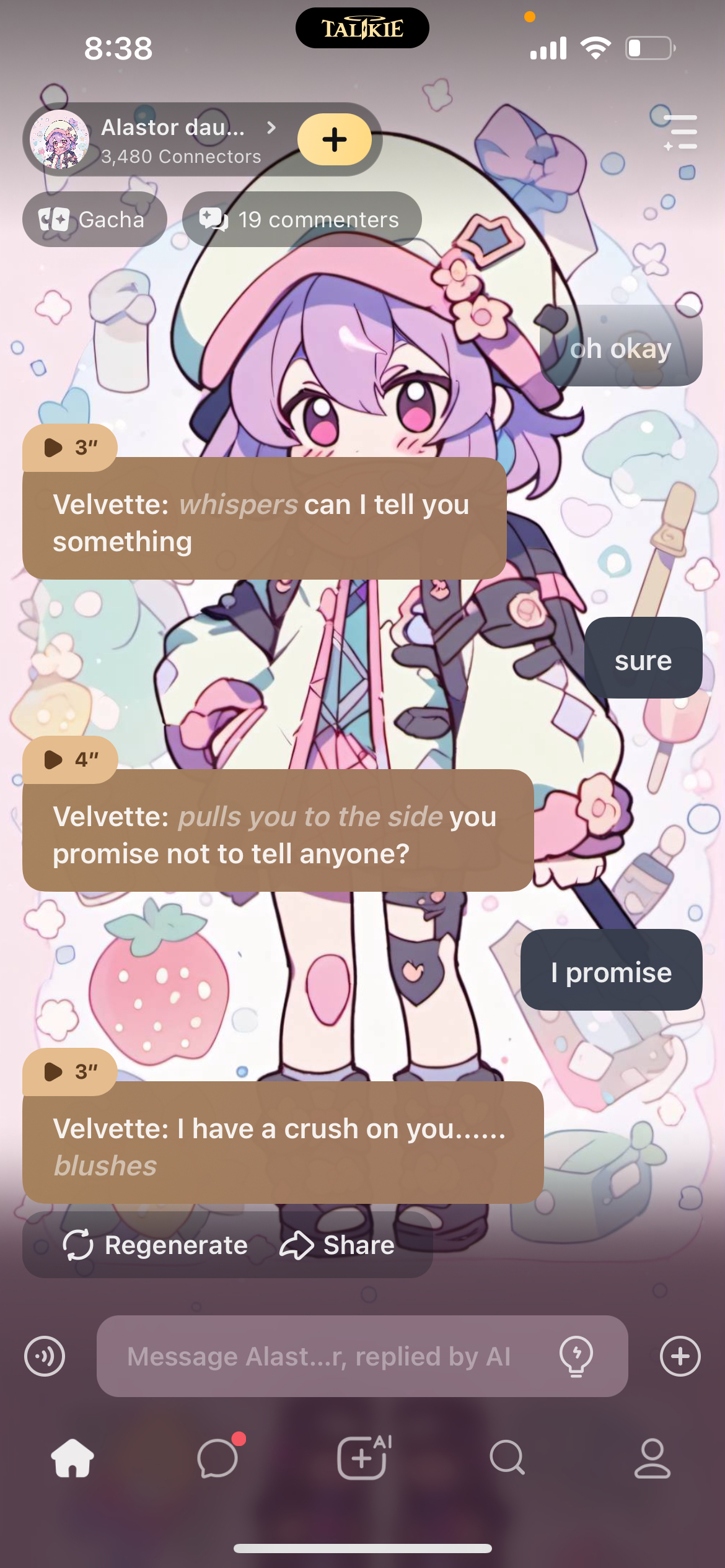The height and width of the screenshot is (1568, 725).
Task: Go to the Home tab
Action: pos(72,1458)
